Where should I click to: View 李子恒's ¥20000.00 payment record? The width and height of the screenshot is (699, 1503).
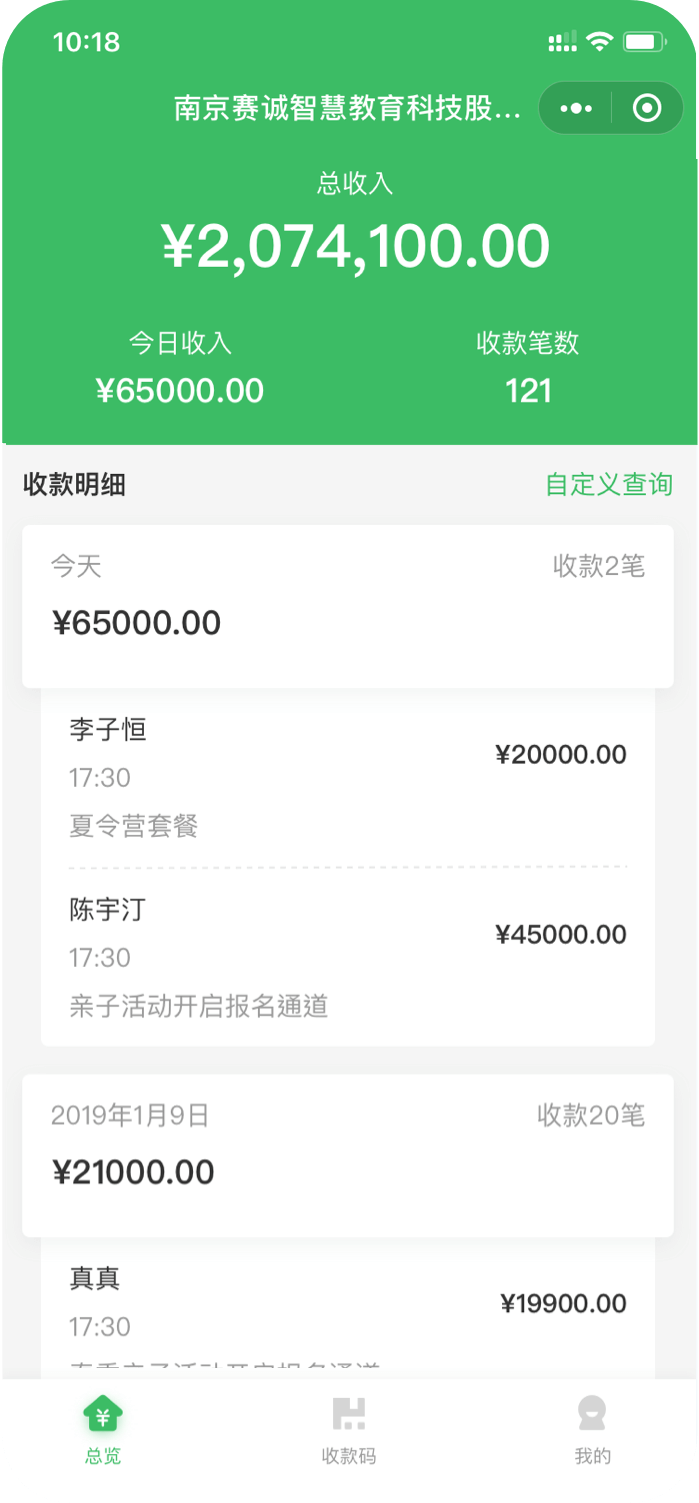point(348,777)
